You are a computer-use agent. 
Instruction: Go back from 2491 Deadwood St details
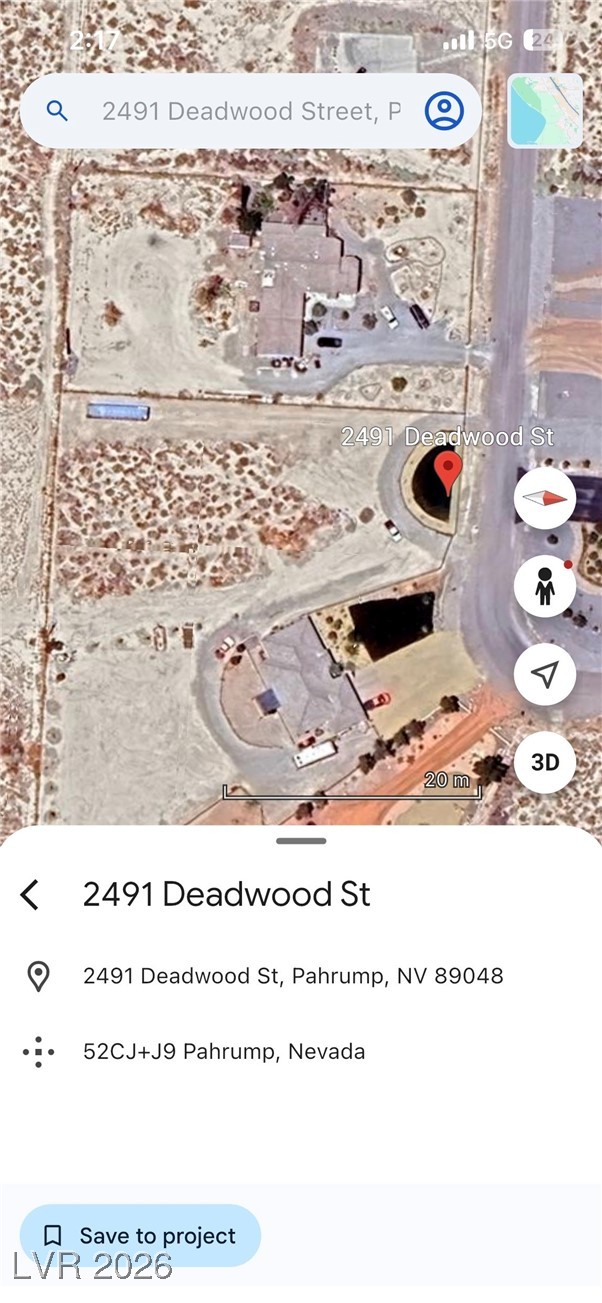point(31,894)
